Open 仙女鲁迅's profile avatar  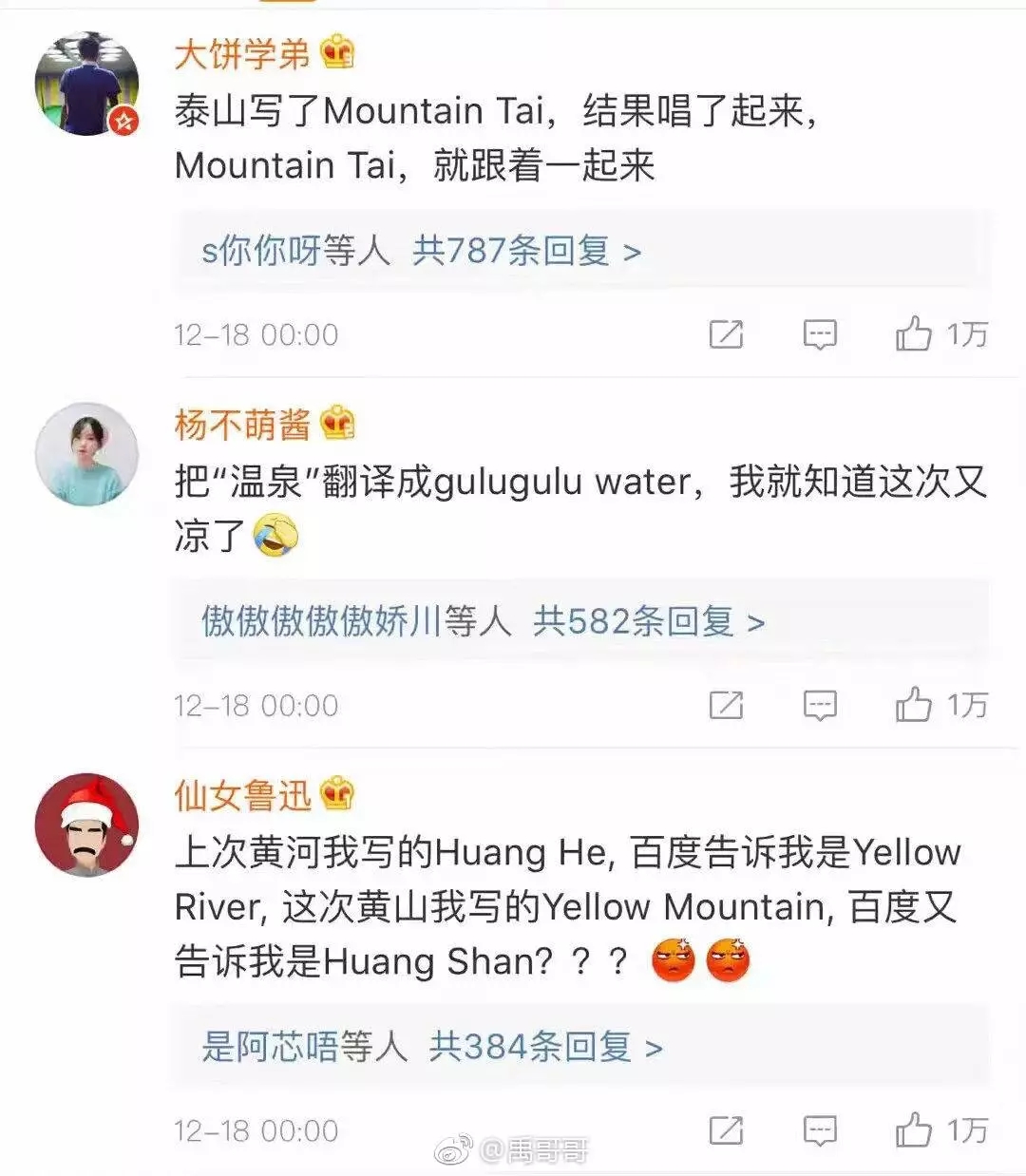coord(86,825)
